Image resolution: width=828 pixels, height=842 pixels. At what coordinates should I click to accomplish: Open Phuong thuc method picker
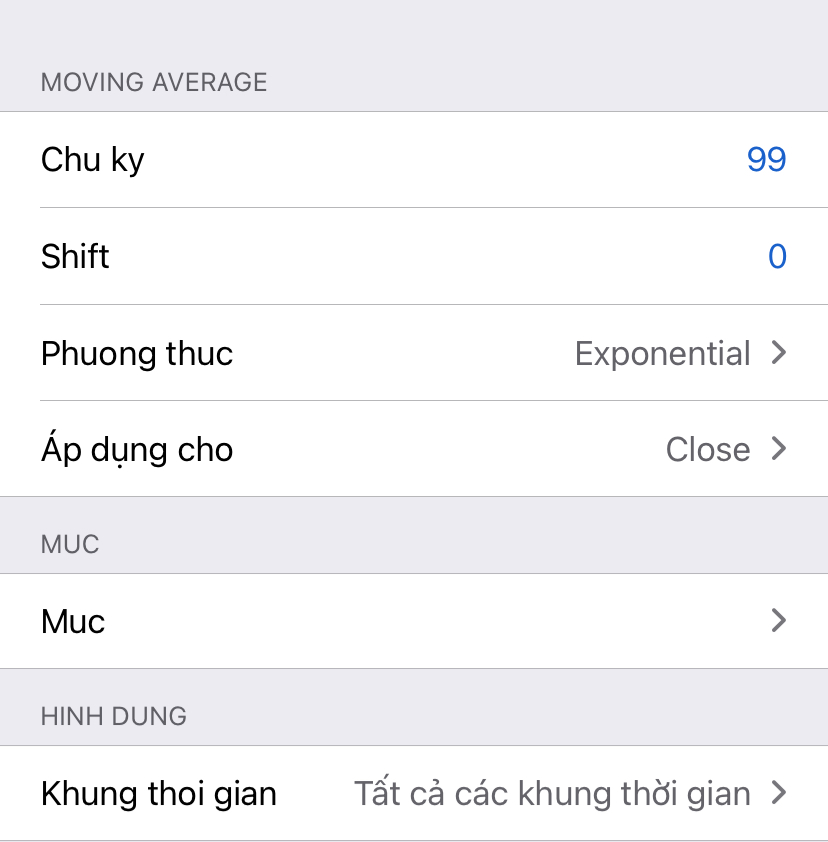[x=414, y=353]
